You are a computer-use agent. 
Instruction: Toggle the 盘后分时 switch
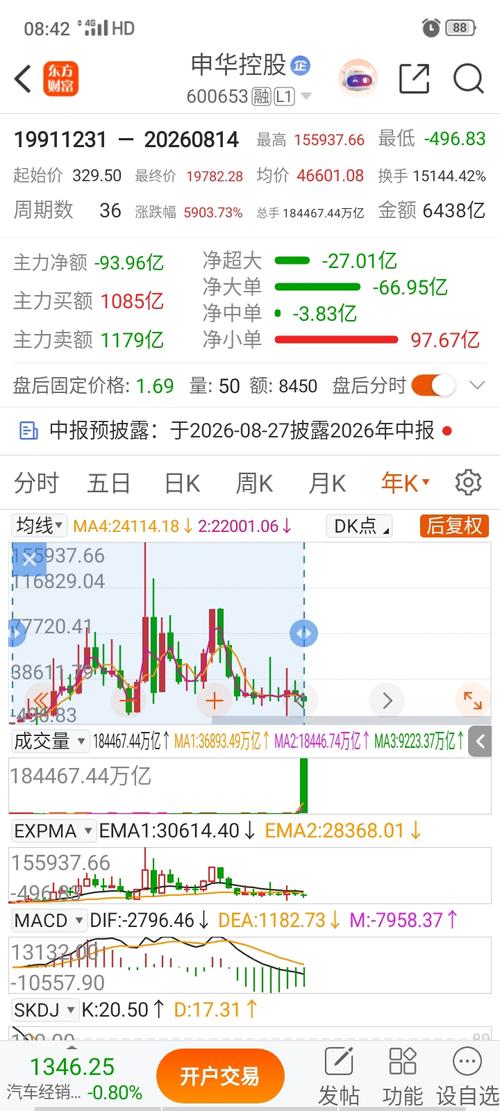(x=433, y=385)
